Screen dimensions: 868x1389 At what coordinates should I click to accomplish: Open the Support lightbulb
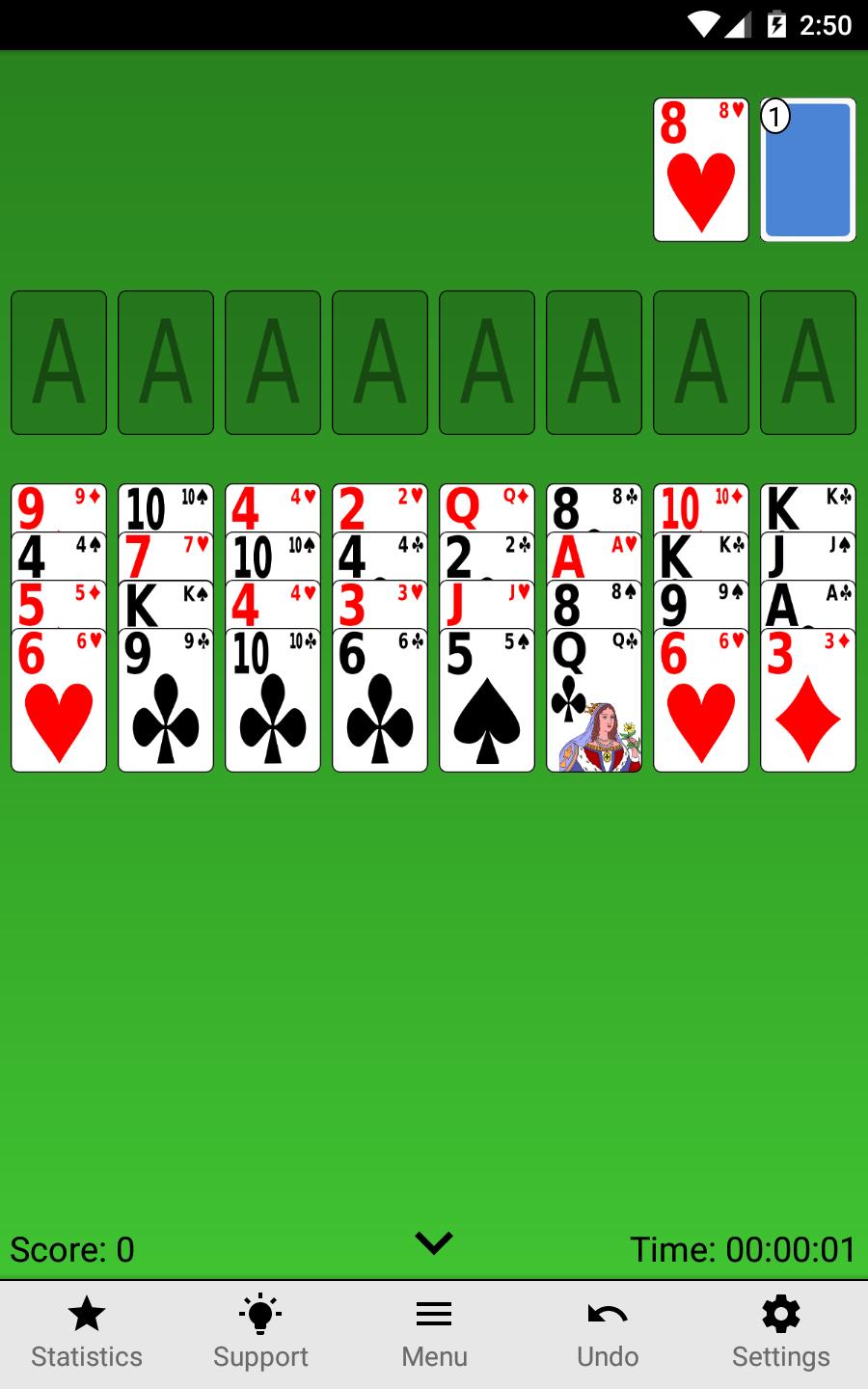tap(260, 1335)
